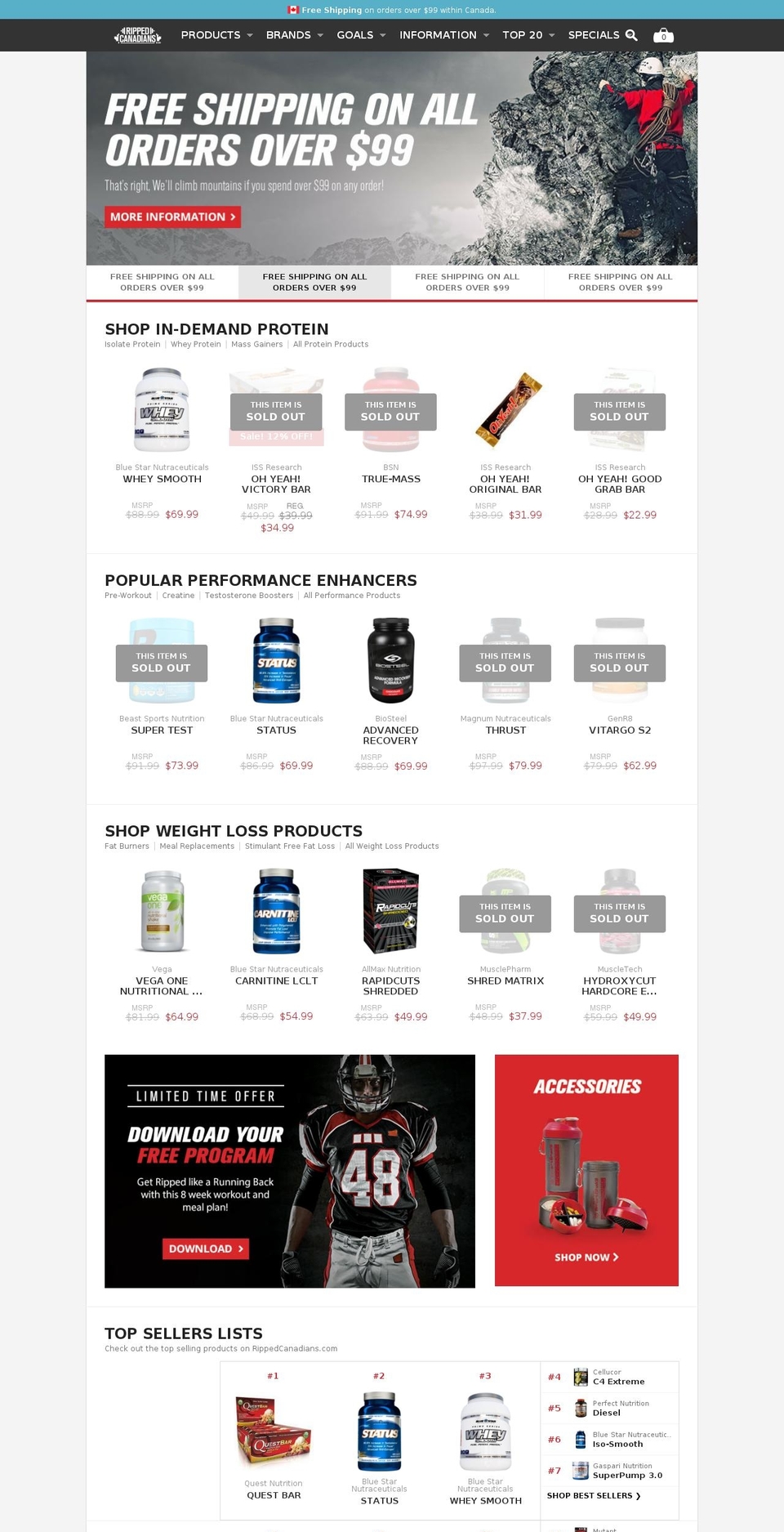Click the site search magnifier icon

(x=631, y=35)
